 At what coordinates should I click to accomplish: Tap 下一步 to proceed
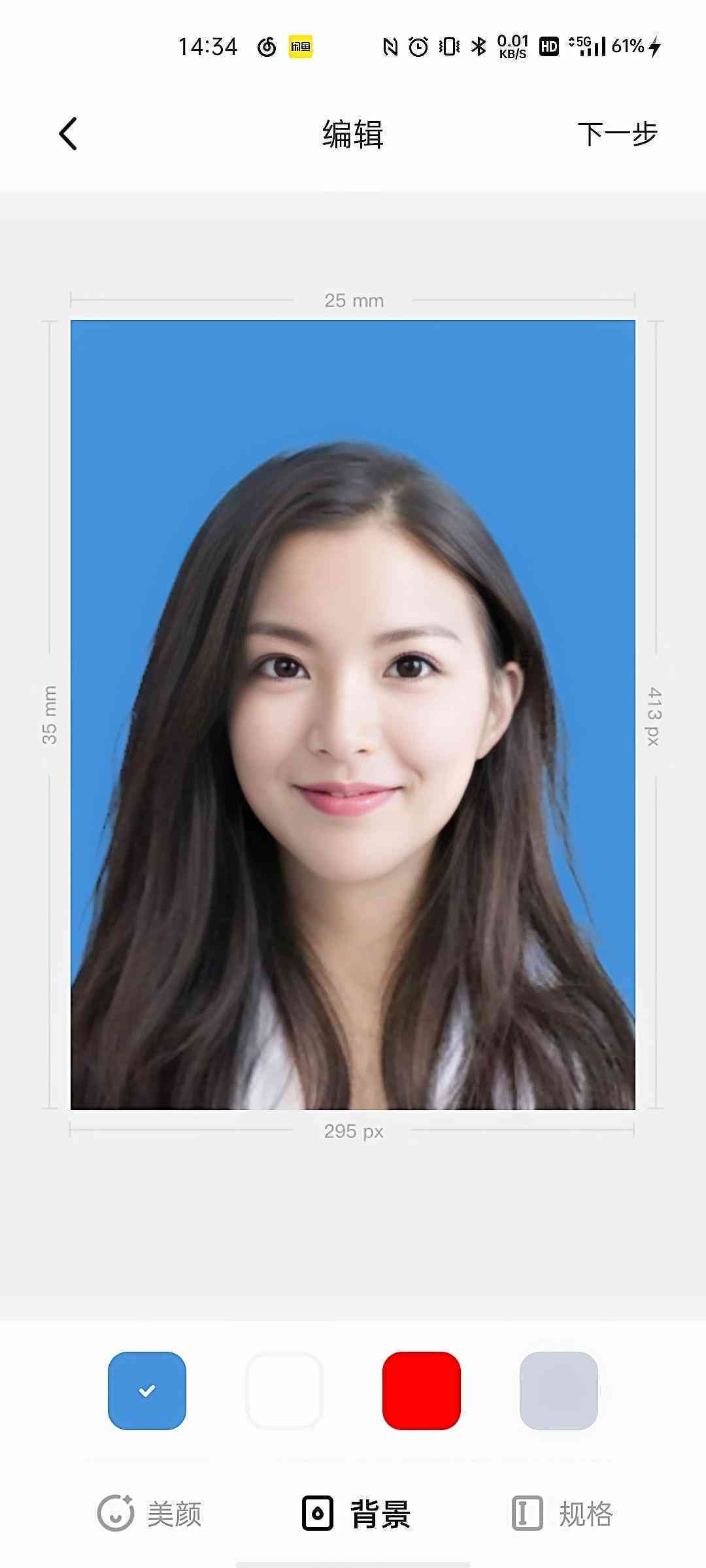point(617,134)
